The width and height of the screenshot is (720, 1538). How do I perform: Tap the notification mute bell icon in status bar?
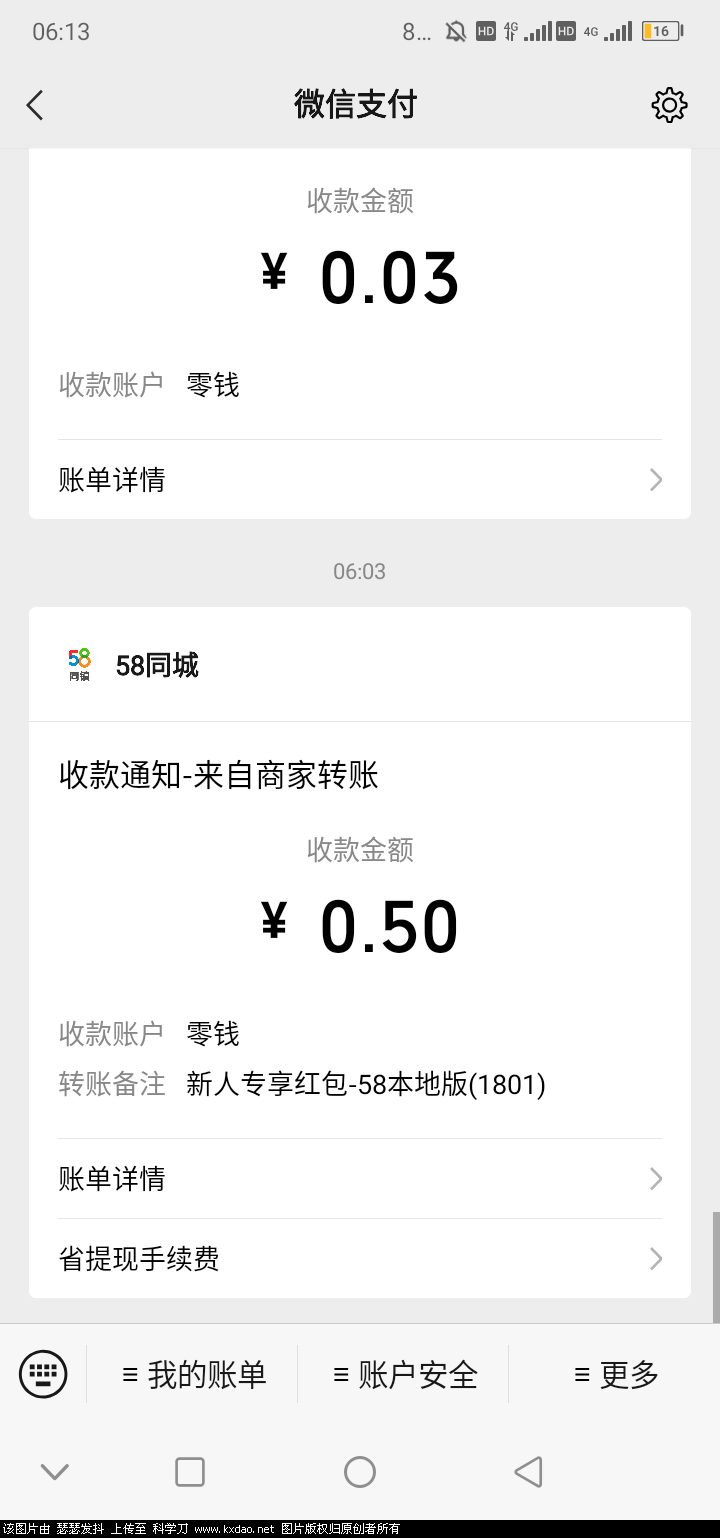tap(455, 31)
